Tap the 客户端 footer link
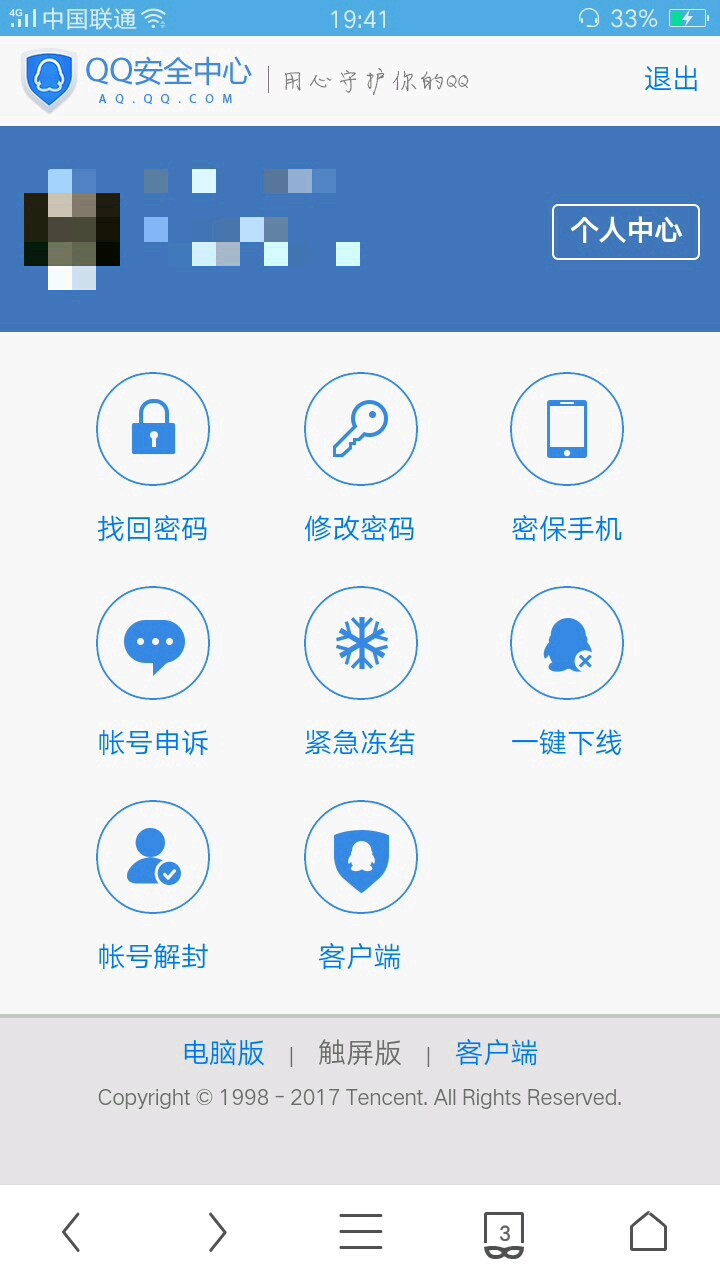720x1280 pixels. [496, 1053]
